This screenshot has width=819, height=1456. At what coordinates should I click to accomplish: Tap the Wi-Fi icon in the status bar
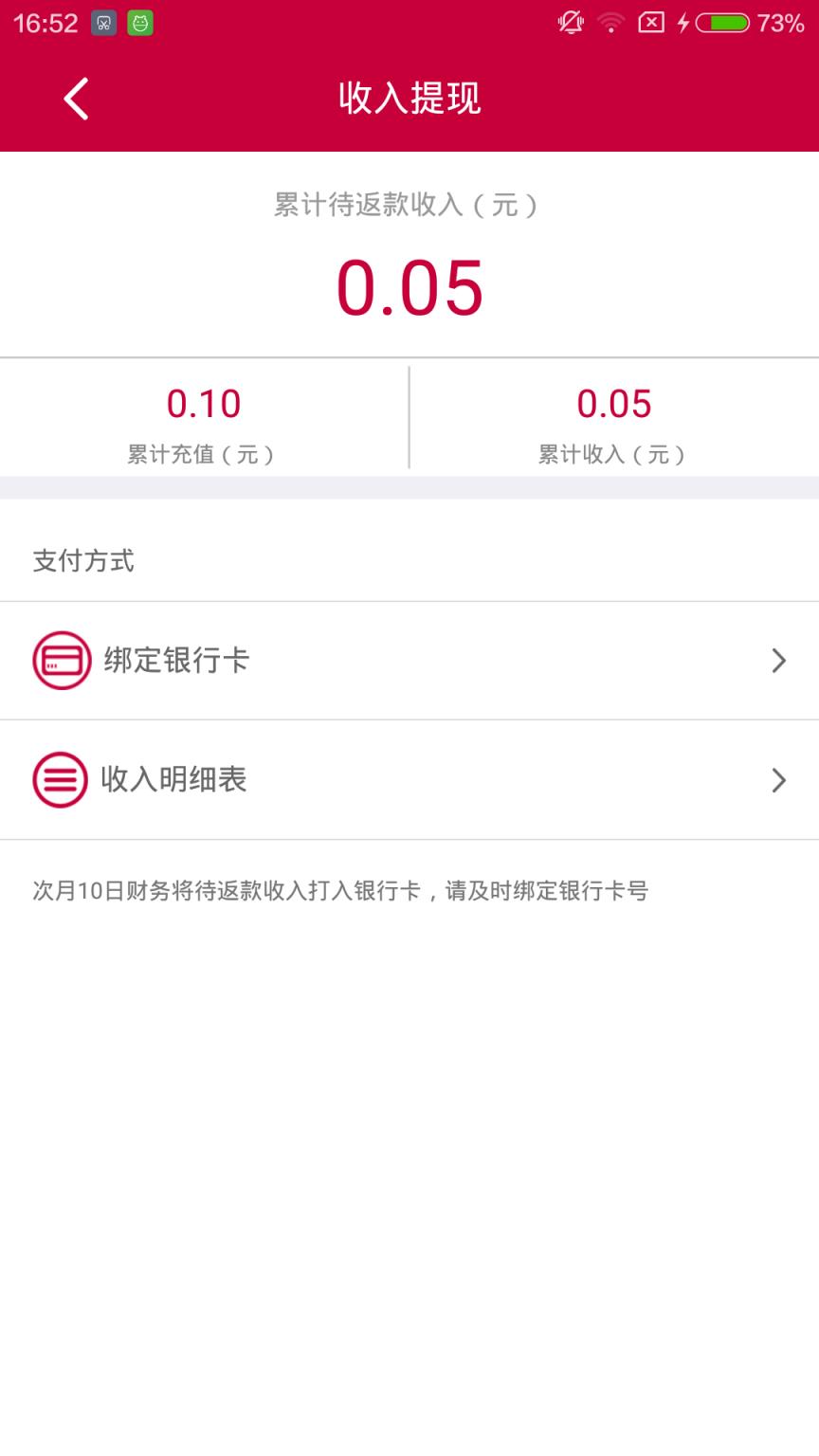point(611,23)
